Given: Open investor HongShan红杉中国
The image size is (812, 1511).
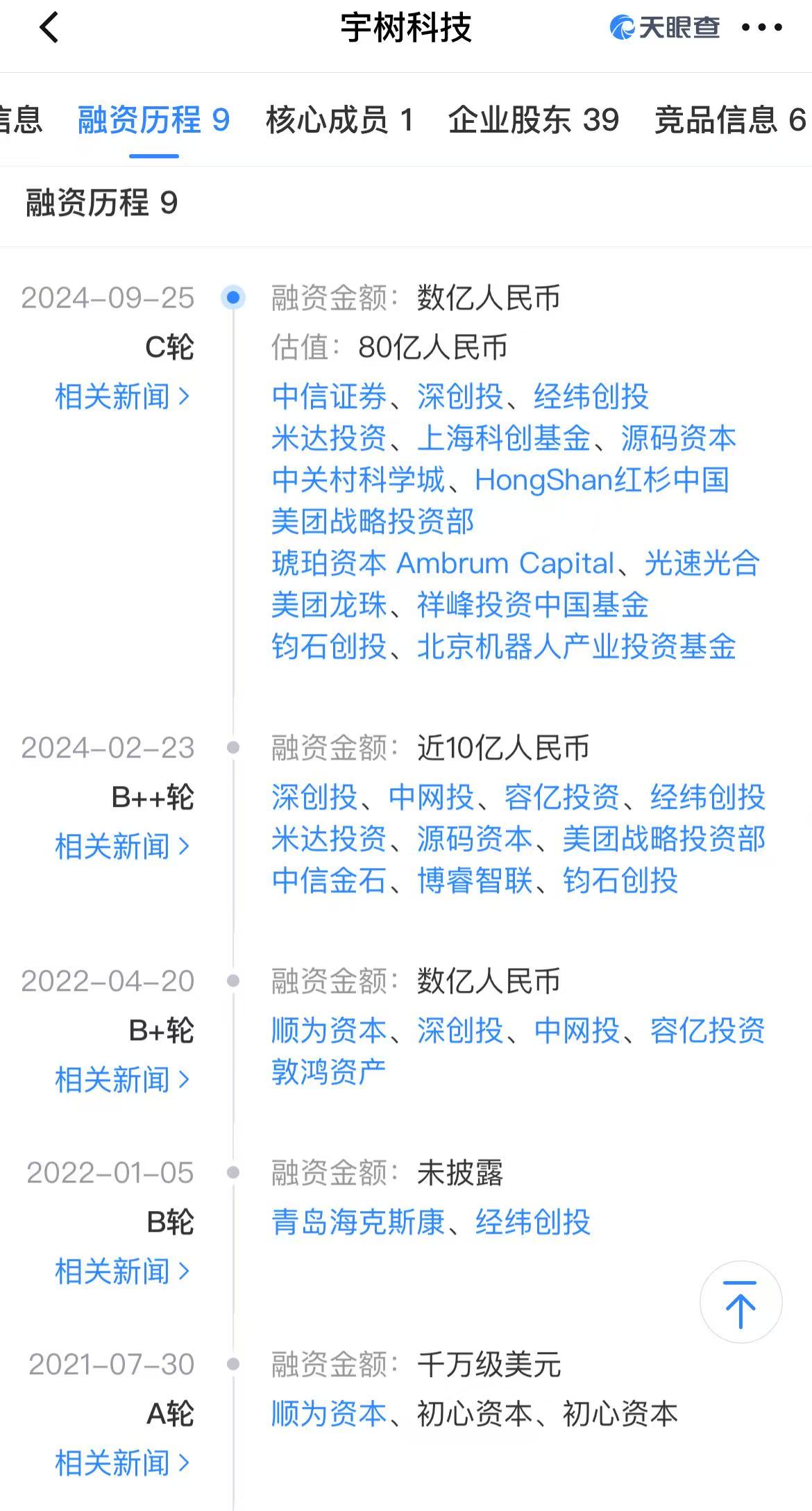Looking at the screenshot, I should pyautogui.click(x=602, y=480).
